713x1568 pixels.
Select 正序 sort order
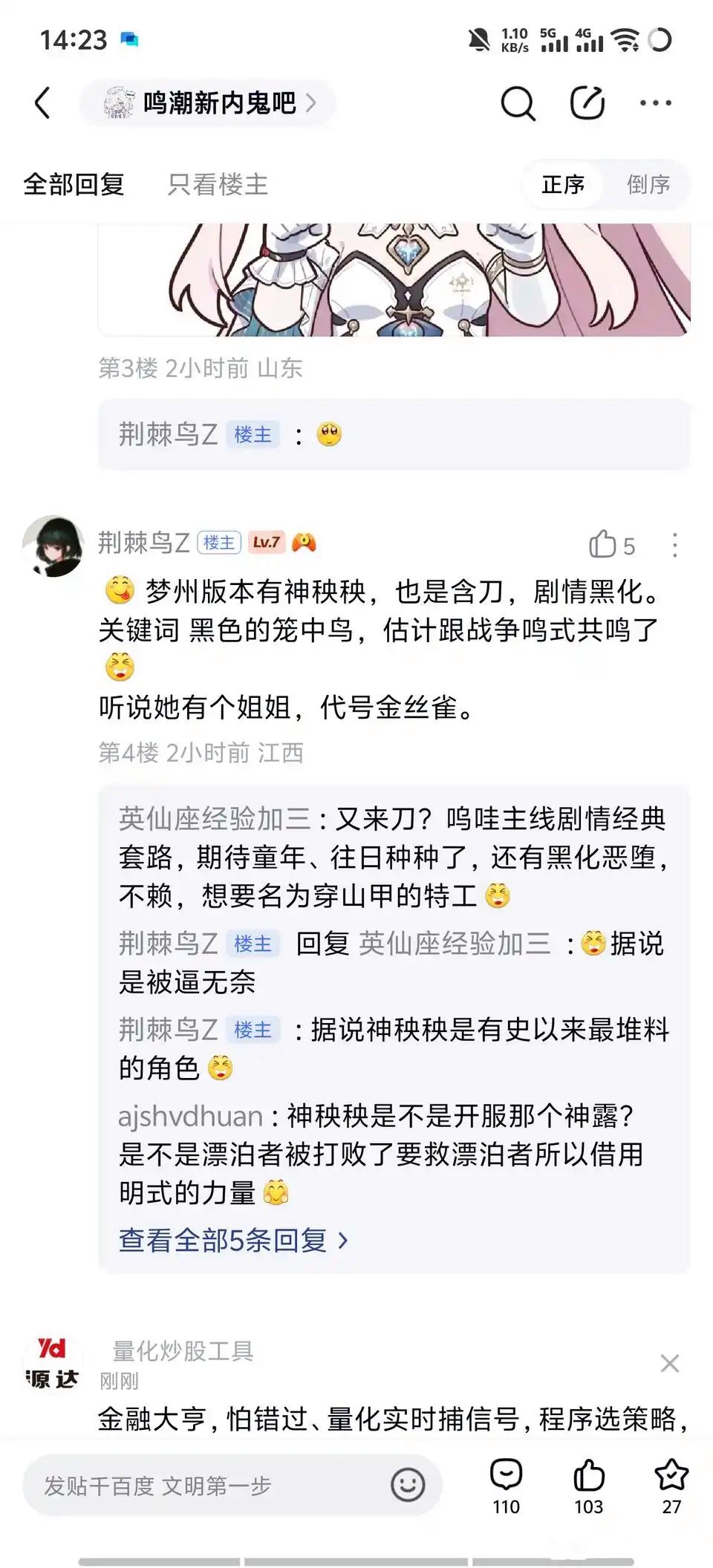563,184
